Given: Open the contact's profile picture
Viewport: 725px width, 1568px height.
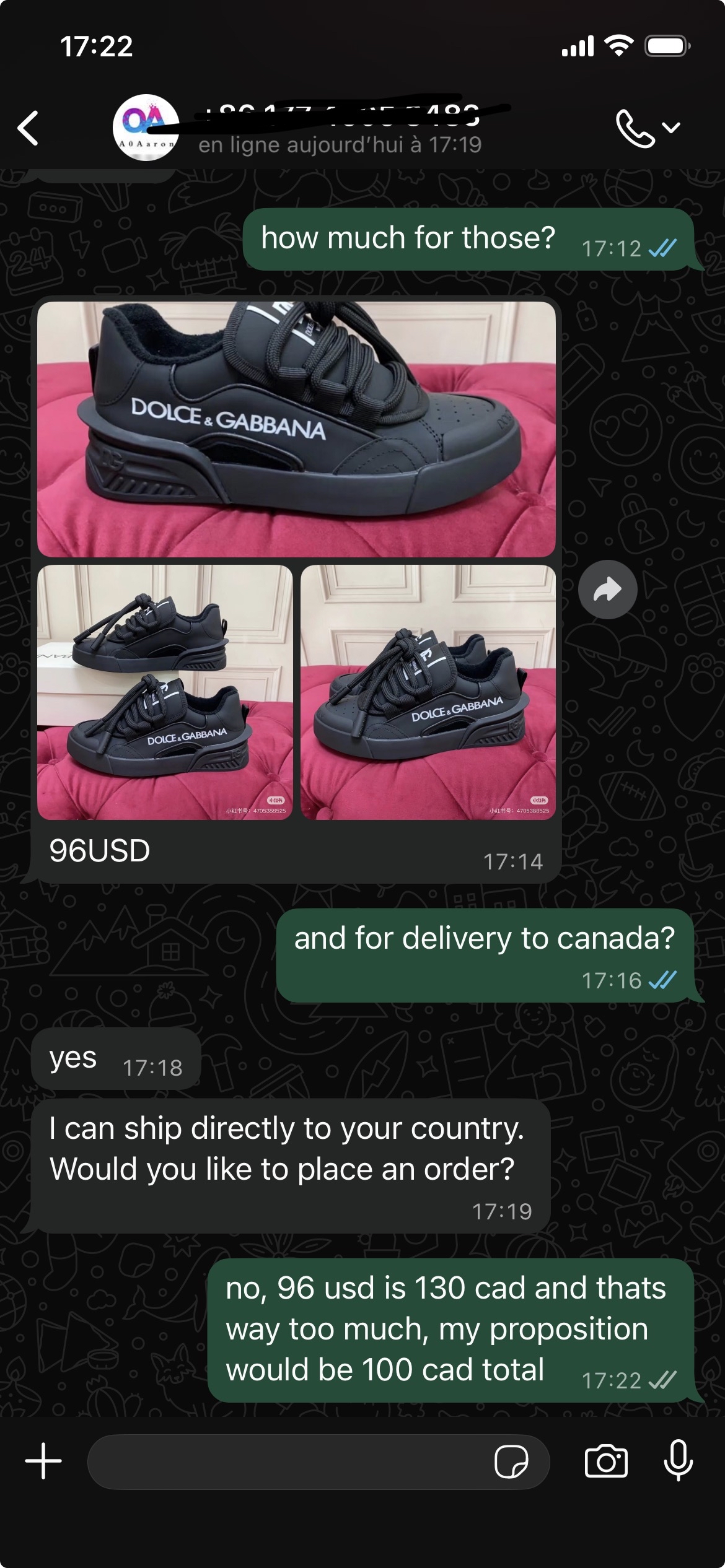Looking at the screenshot, I should (146, 128).
